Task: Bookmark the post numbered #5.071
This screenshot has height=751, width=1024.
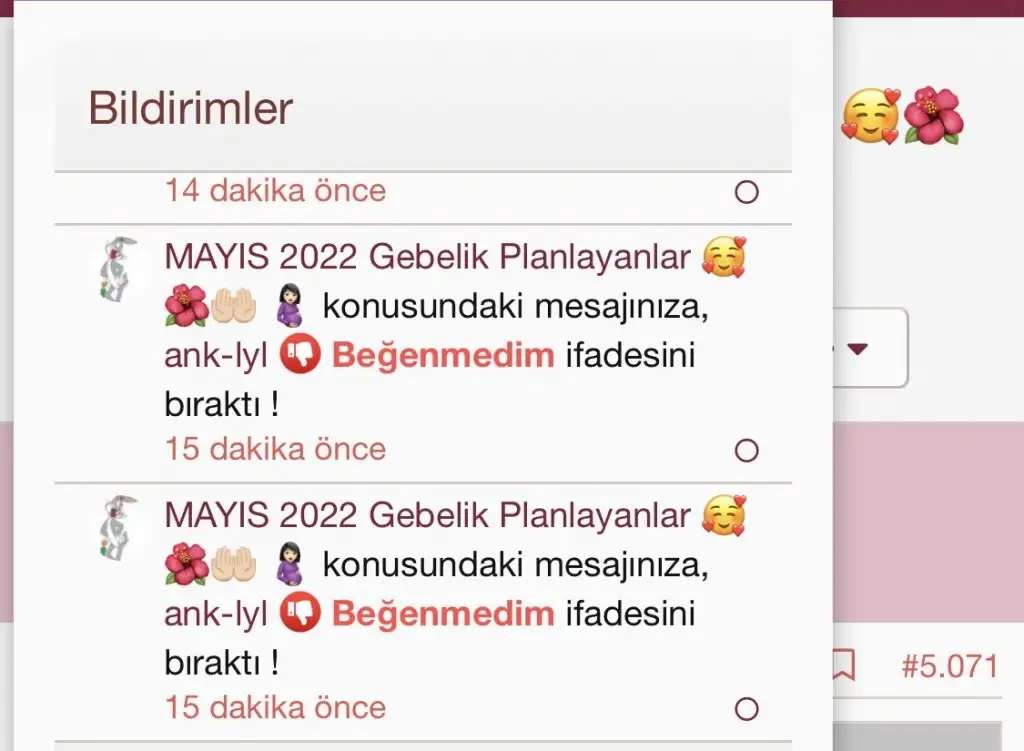Action: [845, 665]
